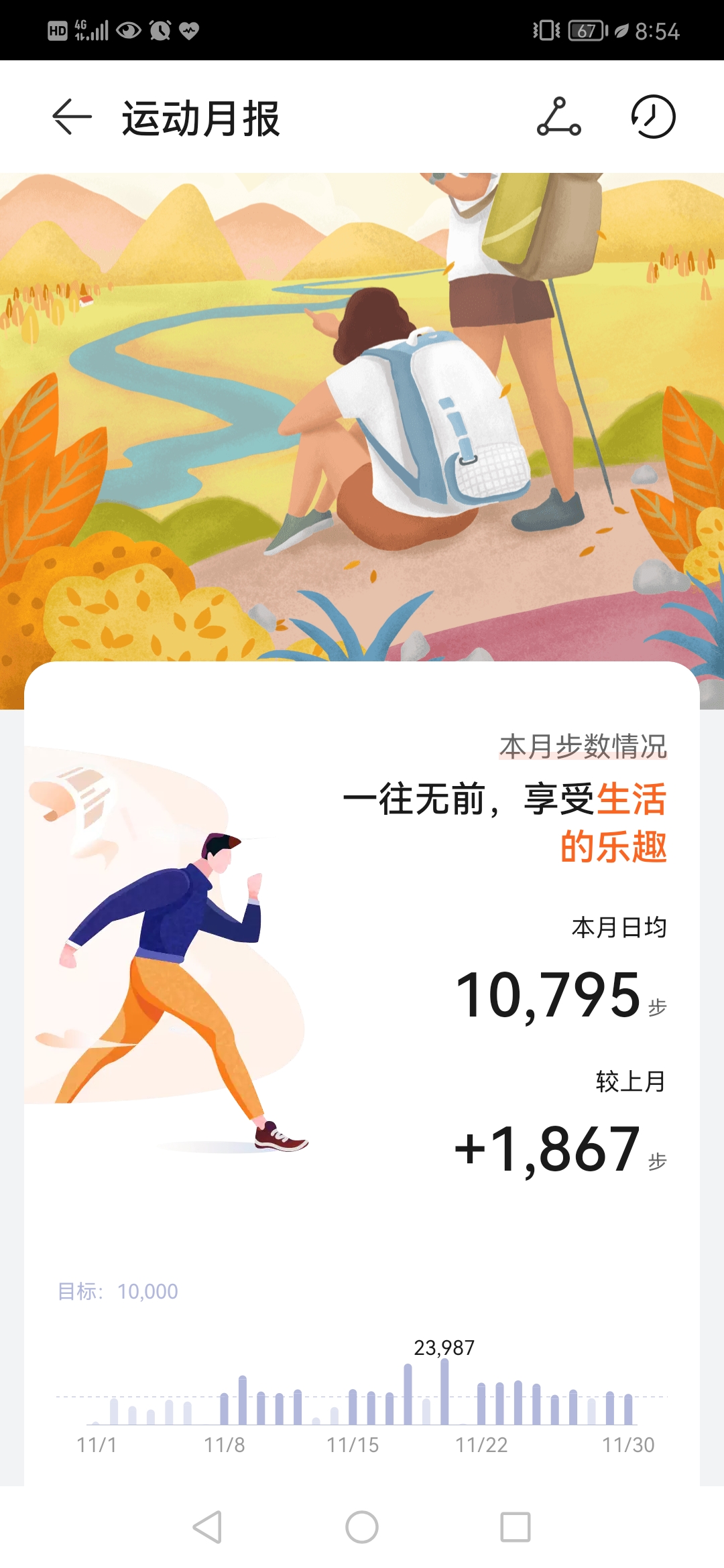Image resolution: width=724 pixels, height=1568 pixels.
Task: Open recent apps via square button
Action: tap(515, 1527)
